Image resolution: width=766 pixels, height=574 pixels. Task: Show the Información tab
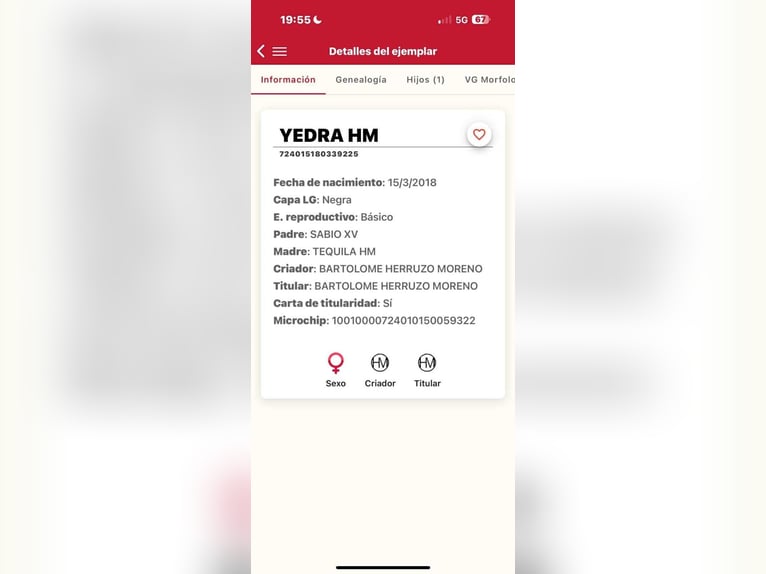288,80
